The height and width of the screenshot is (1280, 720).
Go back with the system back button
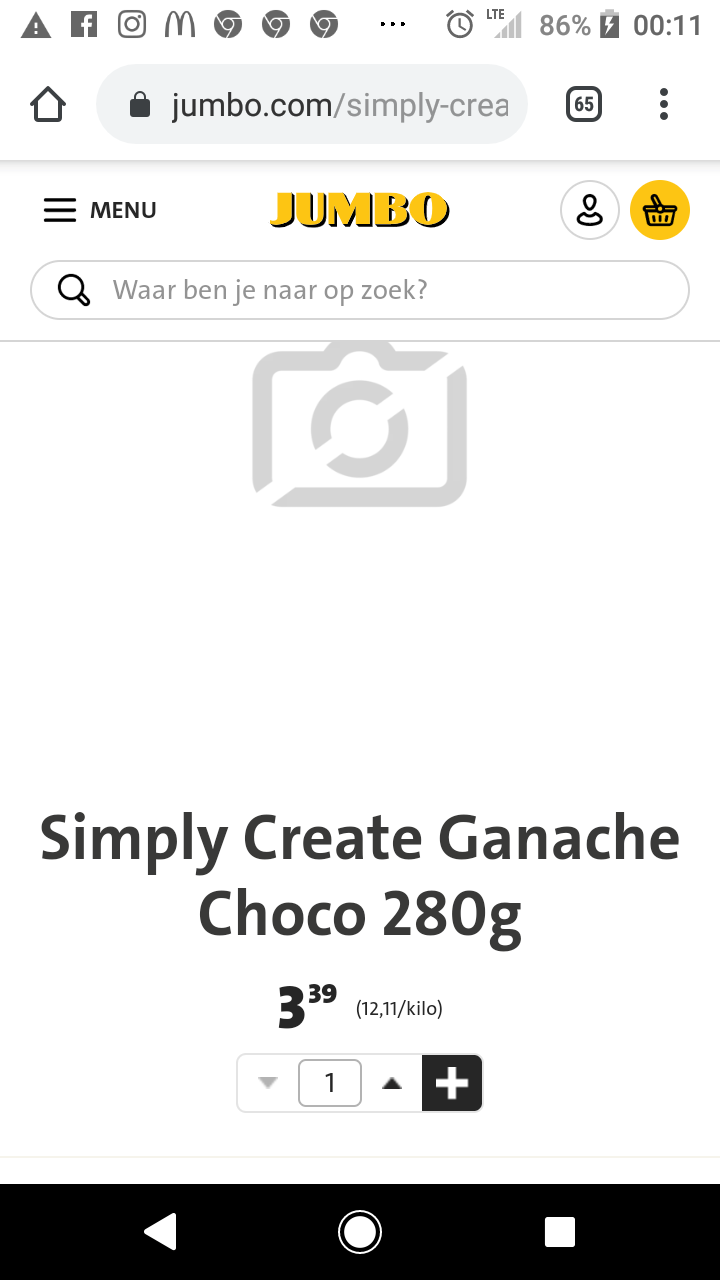click(x=161, y=1232)
